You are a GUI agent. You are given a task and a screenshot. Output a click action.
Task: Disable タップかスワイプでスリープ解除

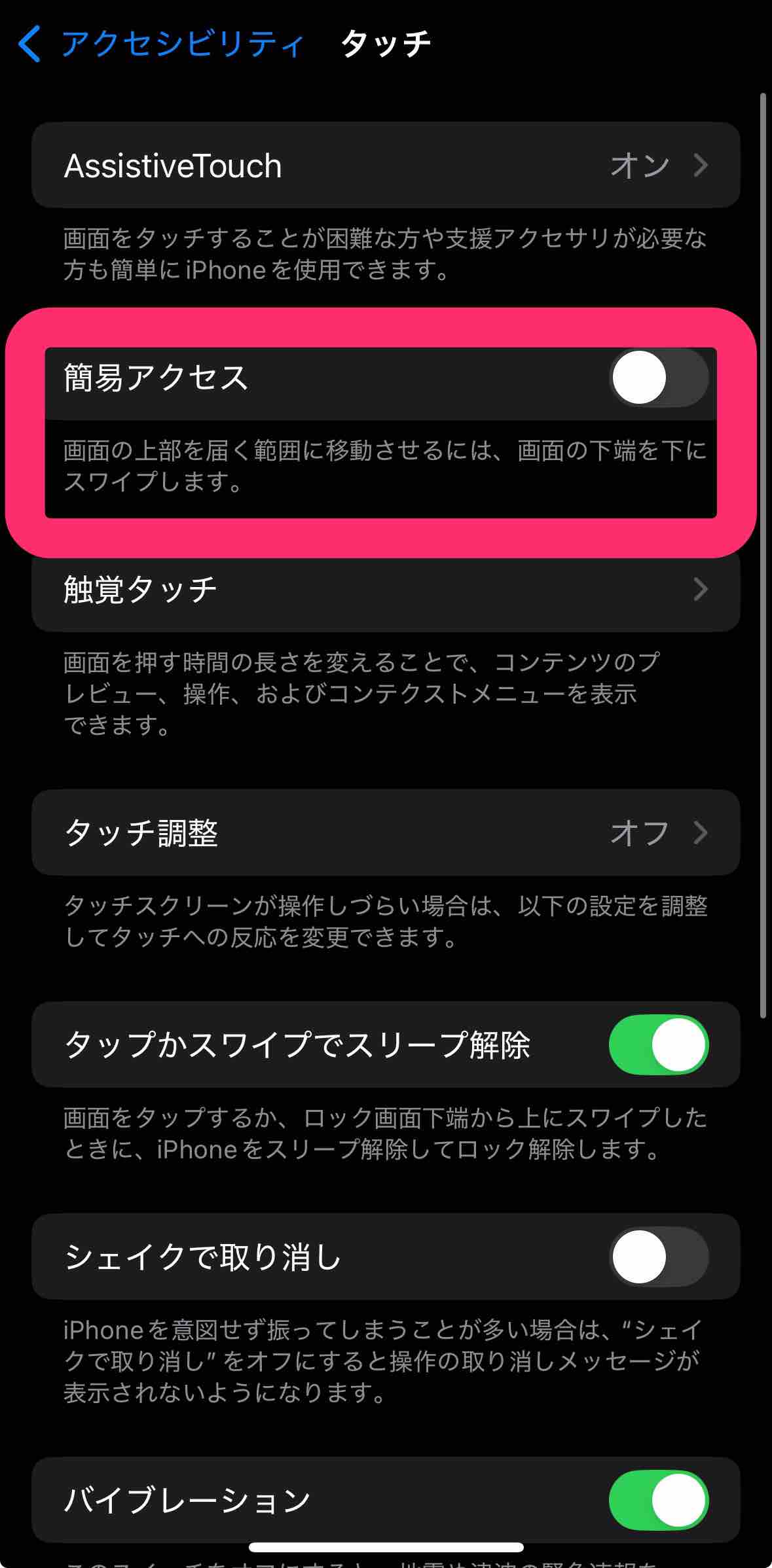pos(658,1044)
